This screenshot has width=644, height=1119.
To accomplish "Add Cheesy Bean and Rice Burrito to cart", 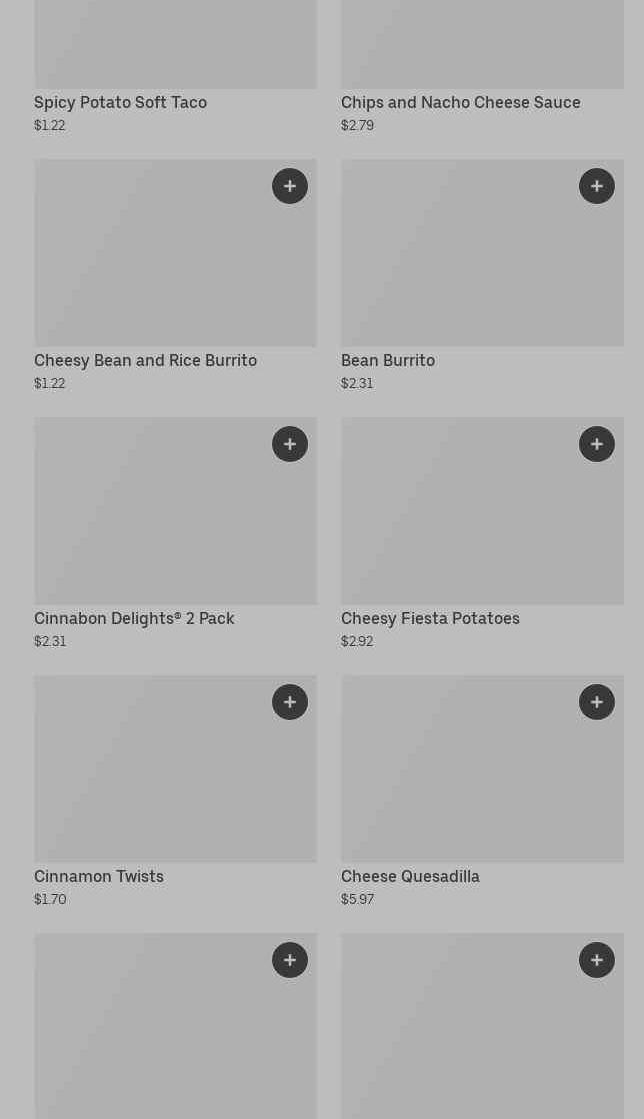I will (290, 186).
